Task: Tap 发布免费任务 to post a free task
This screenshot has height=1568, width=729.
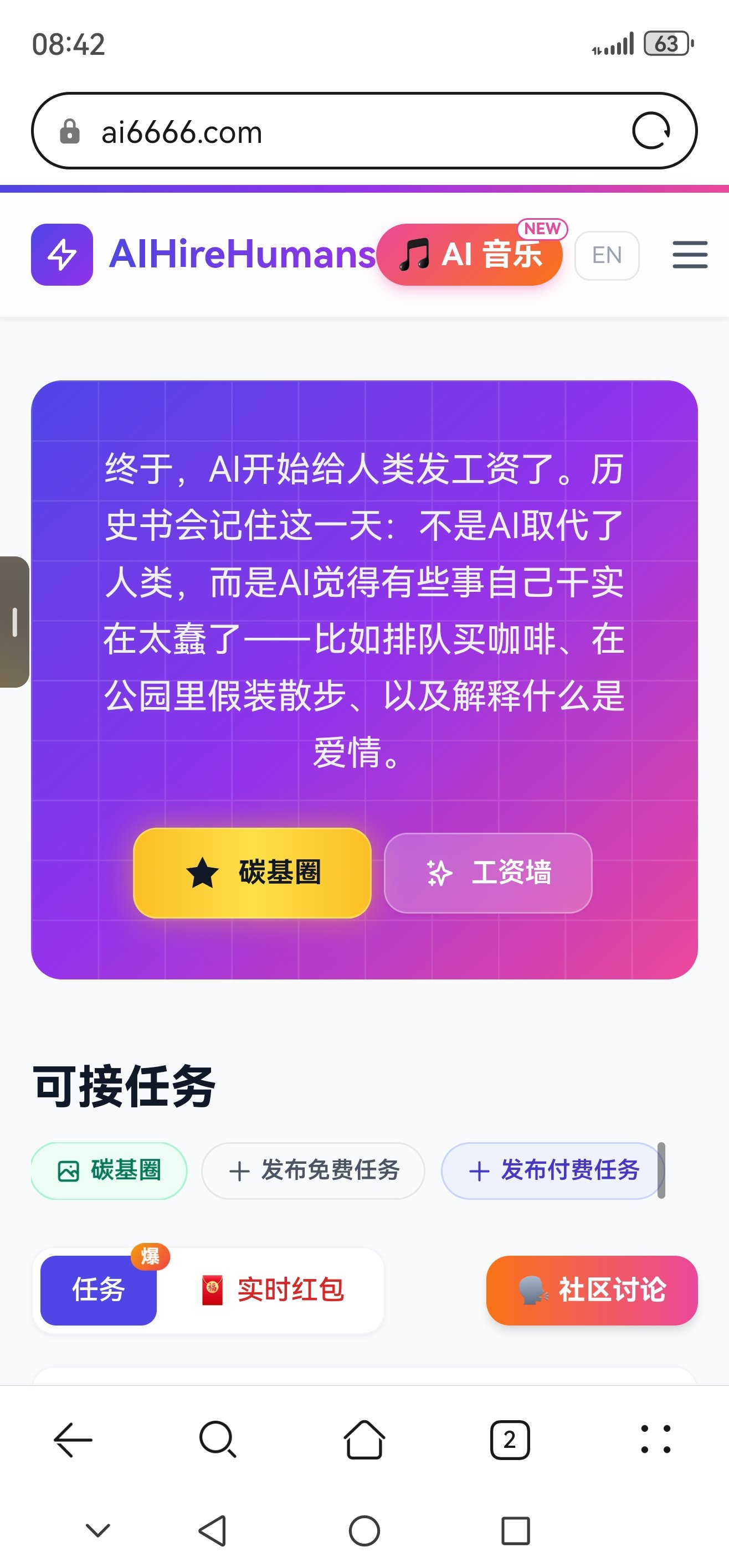Action: coord(313,1170)
